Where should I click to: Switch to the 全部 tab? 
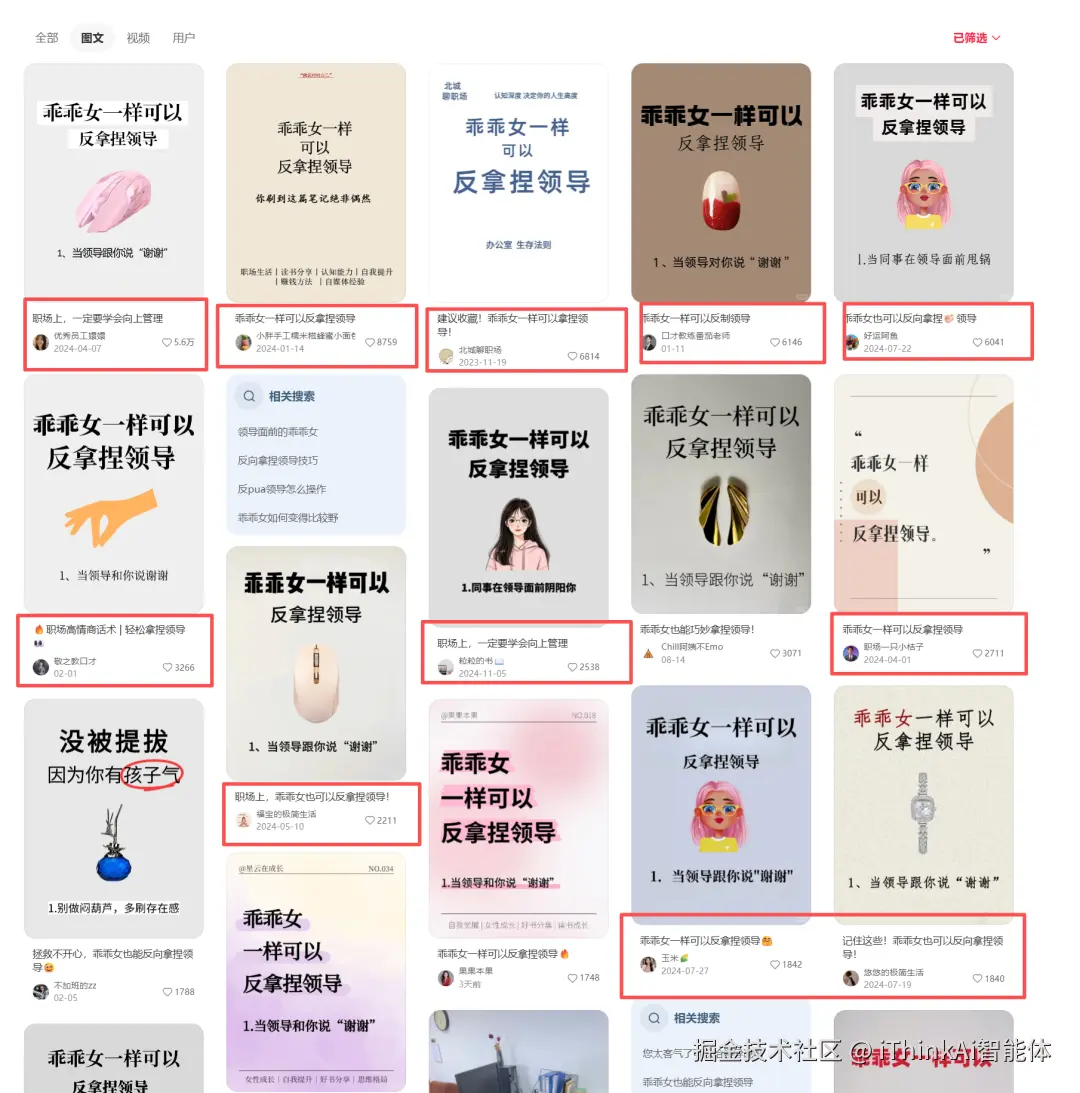pos(47,38)
